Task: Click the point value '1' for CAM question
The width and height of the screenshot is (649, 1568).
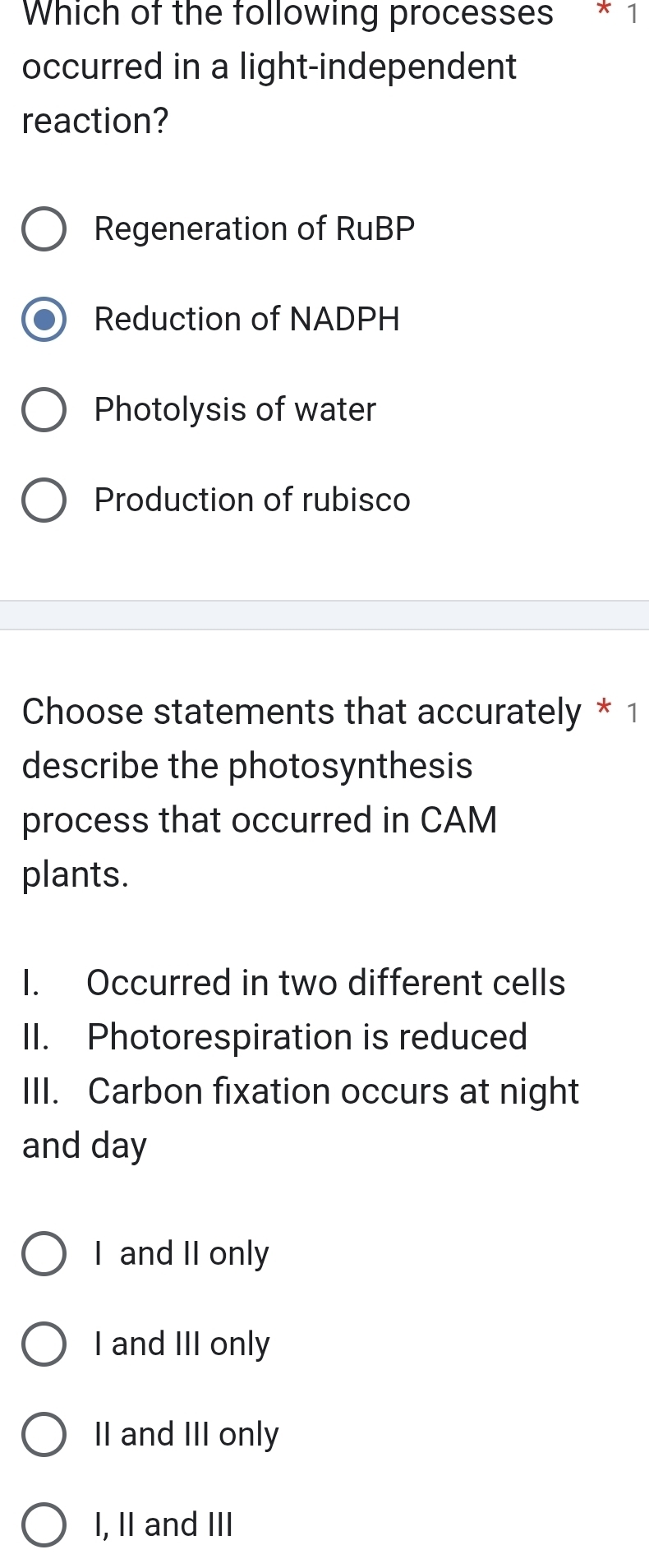Action: pyautogui.click(x=634, y=712)
